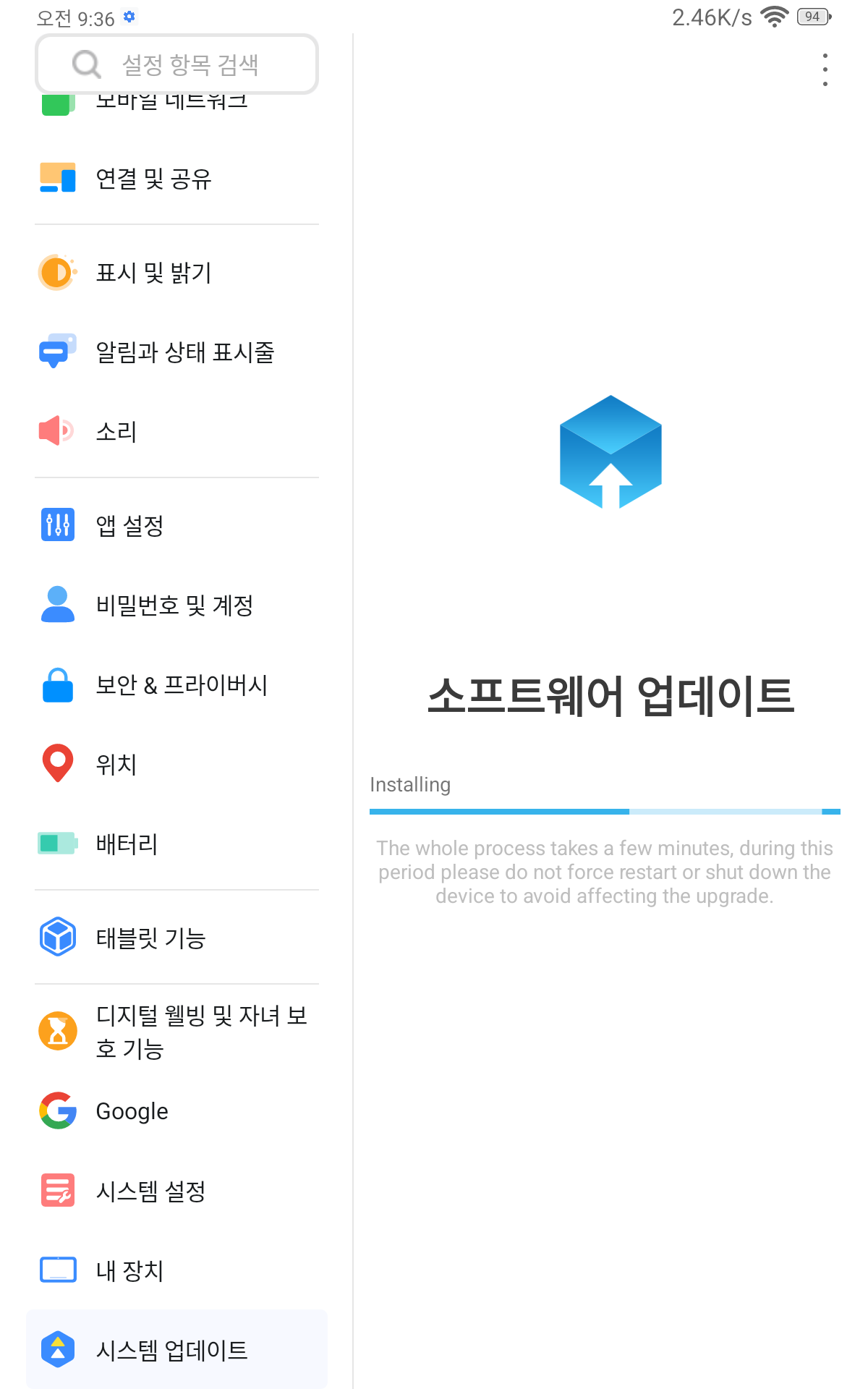Go to 표시 및 밝기
This screenshot has width=868, height=1389.
(x=176, y=273)
